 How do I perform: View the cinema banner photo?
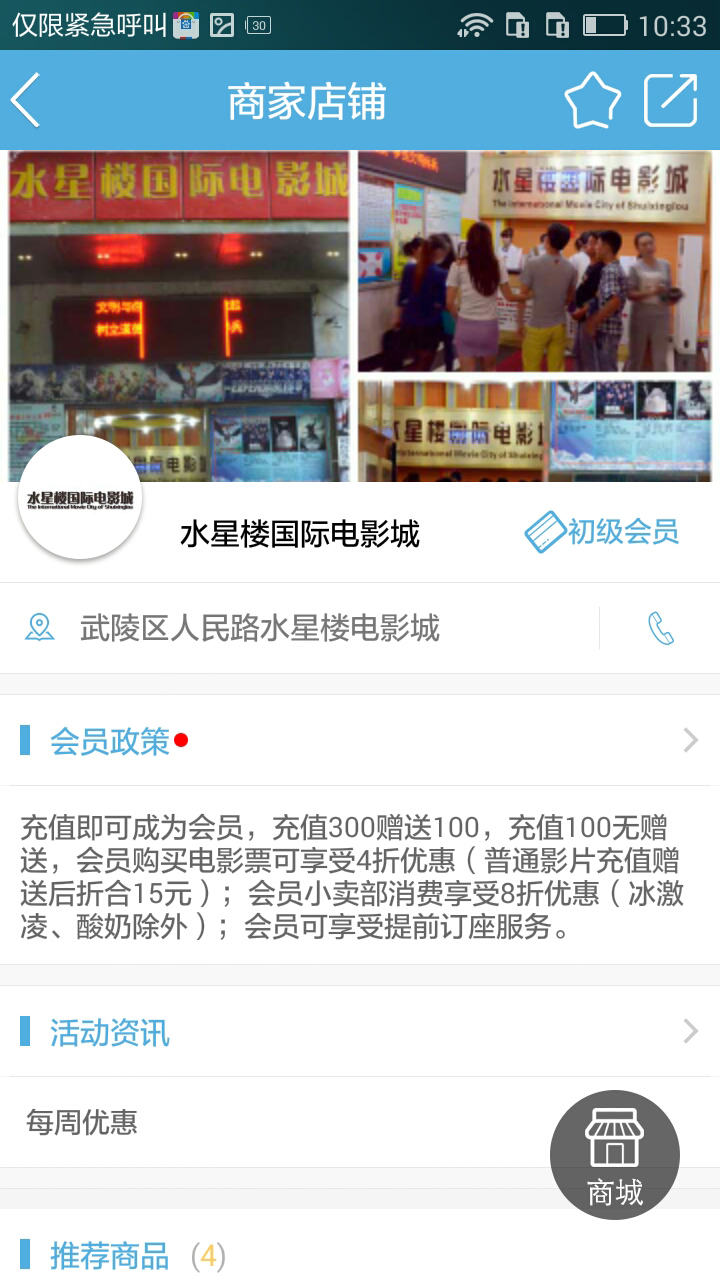pos(360,316)
